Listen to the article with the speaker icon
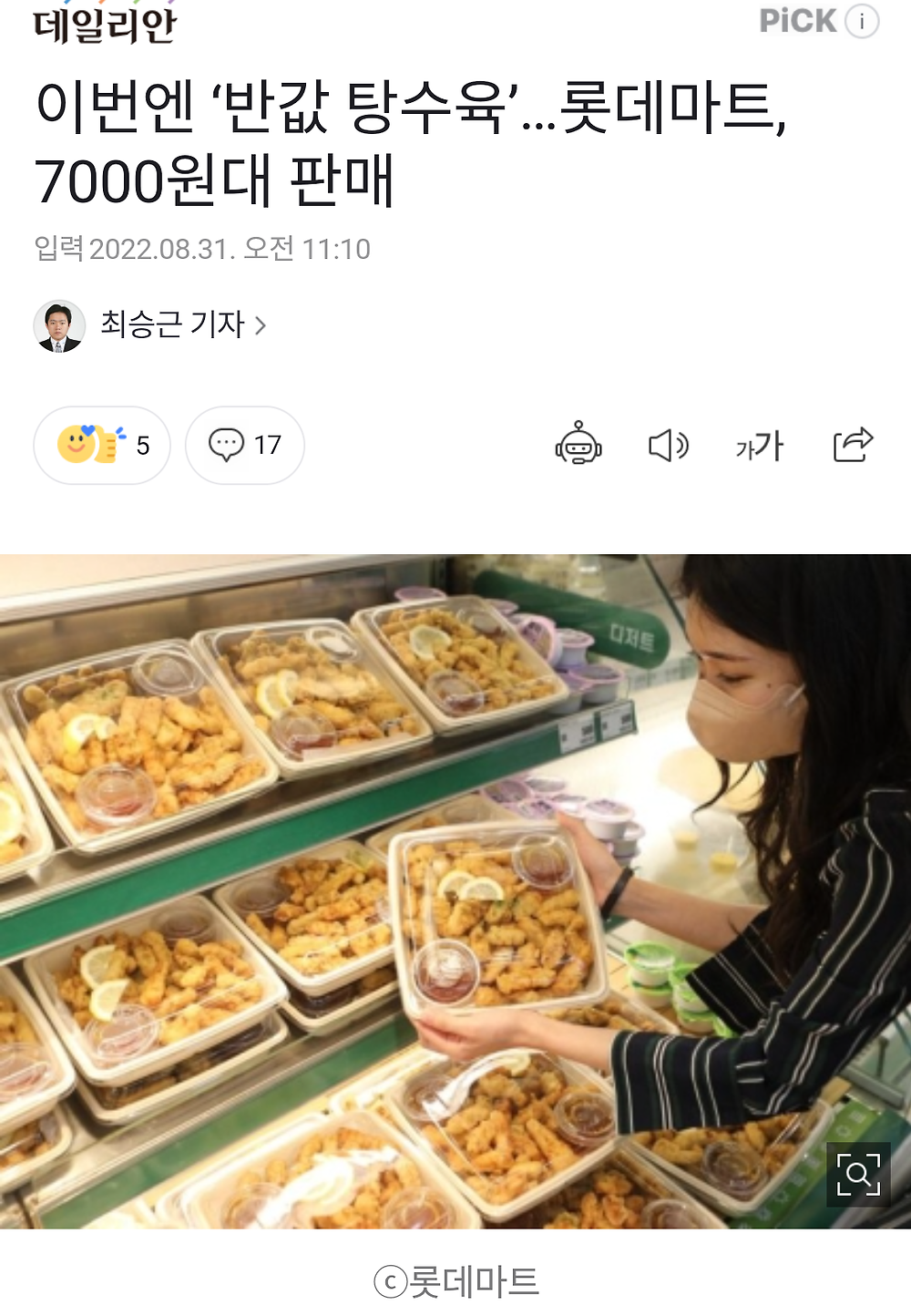 click(668, 445)
